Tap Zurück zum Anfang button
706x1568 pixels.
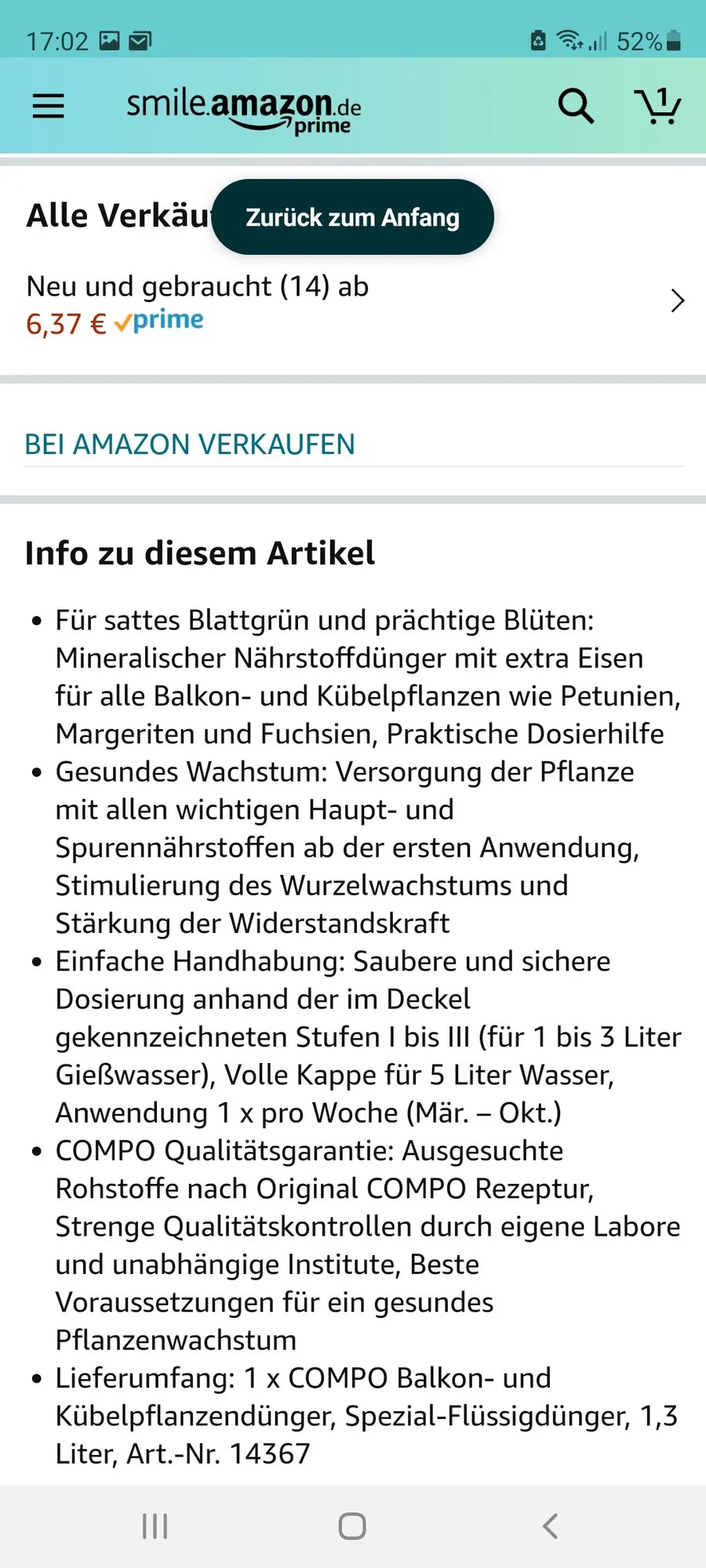pos(352,217)
